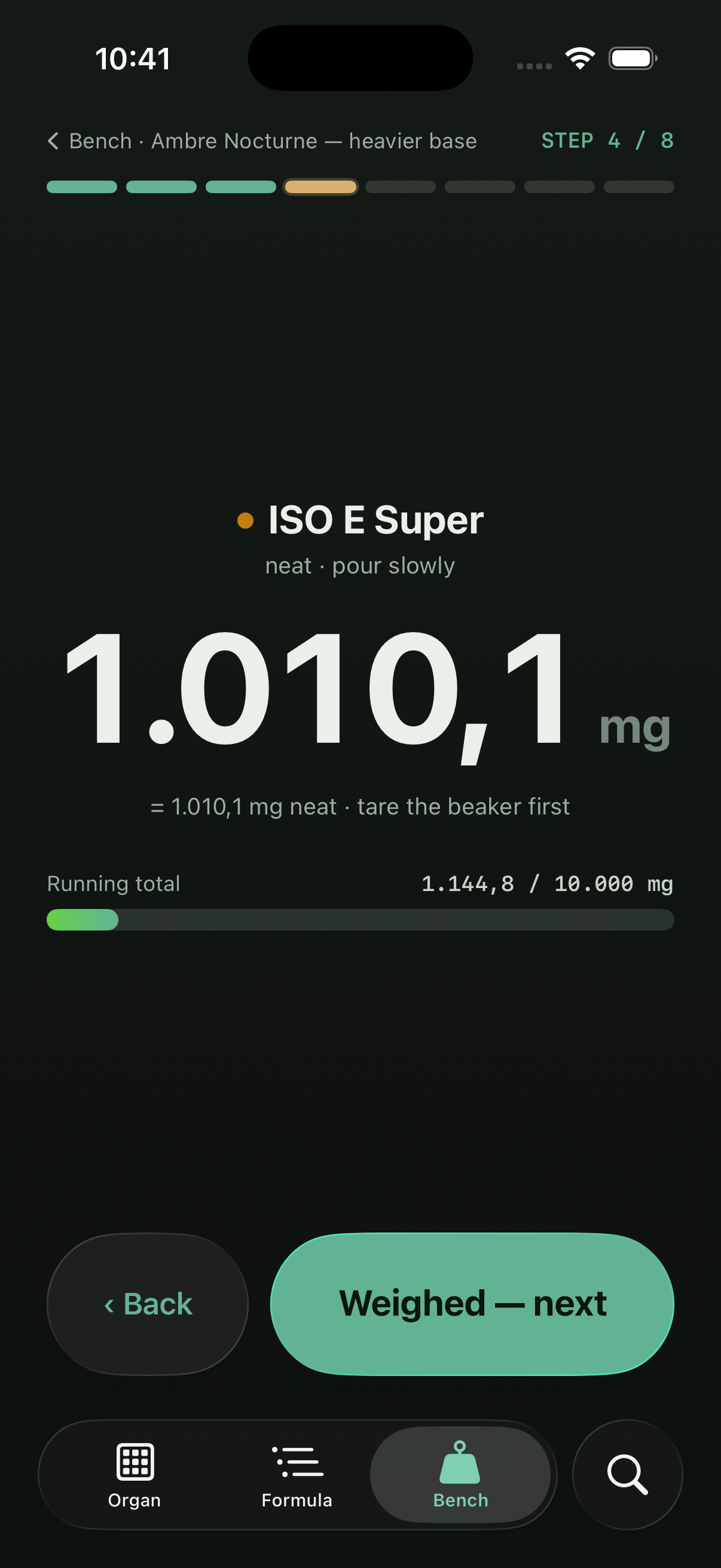Select the Bench tab
Image resolution: width=721 pixels, height=1568 pixels.
click(460, 1475)
